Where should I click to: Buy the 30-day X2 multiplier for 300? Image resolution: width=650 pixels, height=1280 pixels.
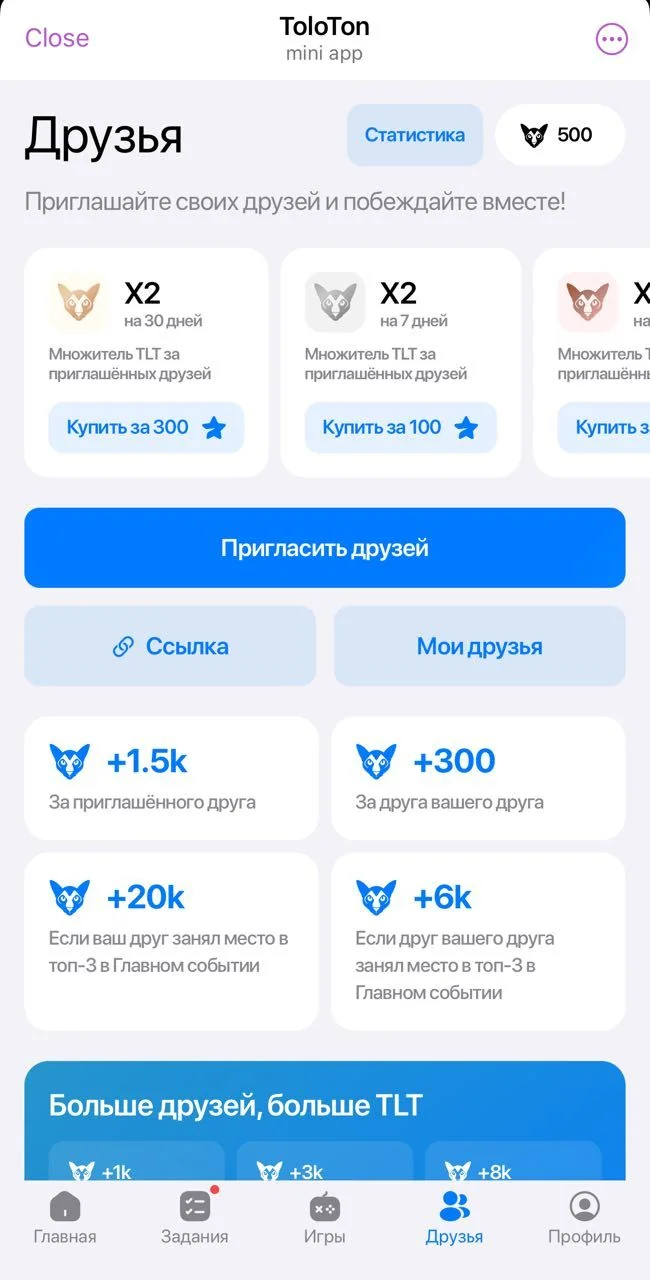pyautogui.click(x=146, y=428)
